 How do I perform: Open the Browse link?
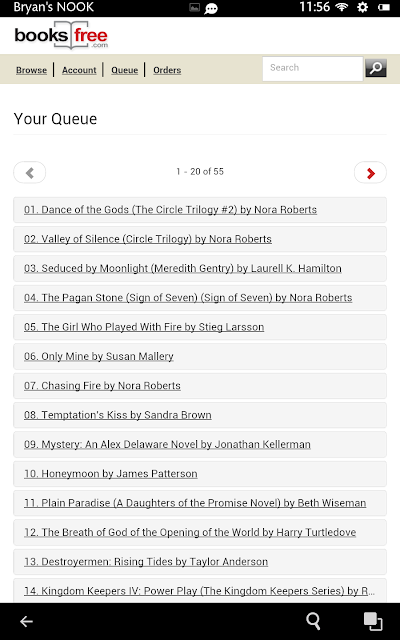[x=31, y=70]
